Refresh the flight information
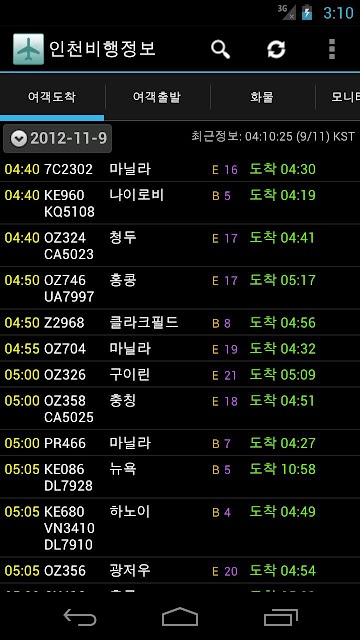This screenshot has width=360, height=640. pos(276,49)
